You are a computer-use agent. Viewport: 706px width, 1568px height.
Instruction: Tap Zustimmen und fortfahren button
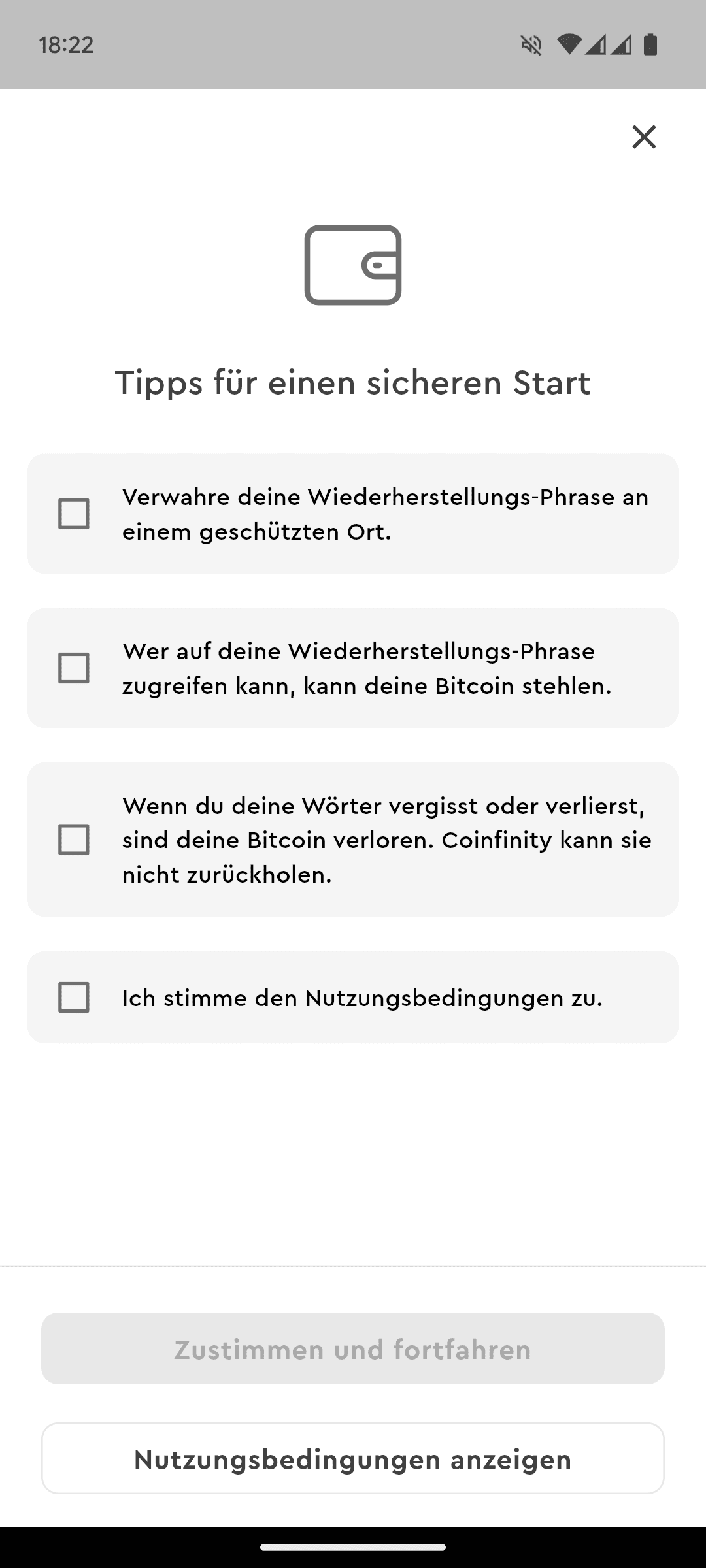click(353, 1348)
